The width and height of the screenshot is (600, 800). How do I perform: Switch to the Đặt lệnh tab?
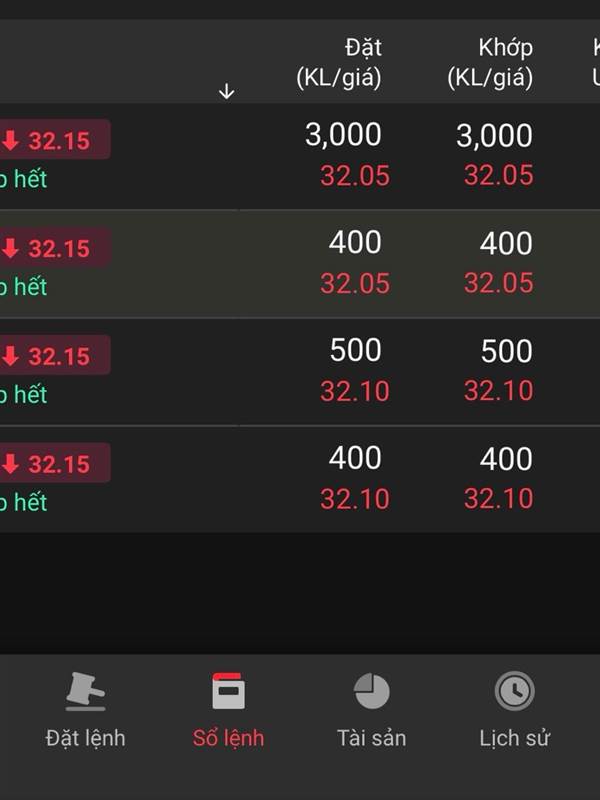pos(86,710)
